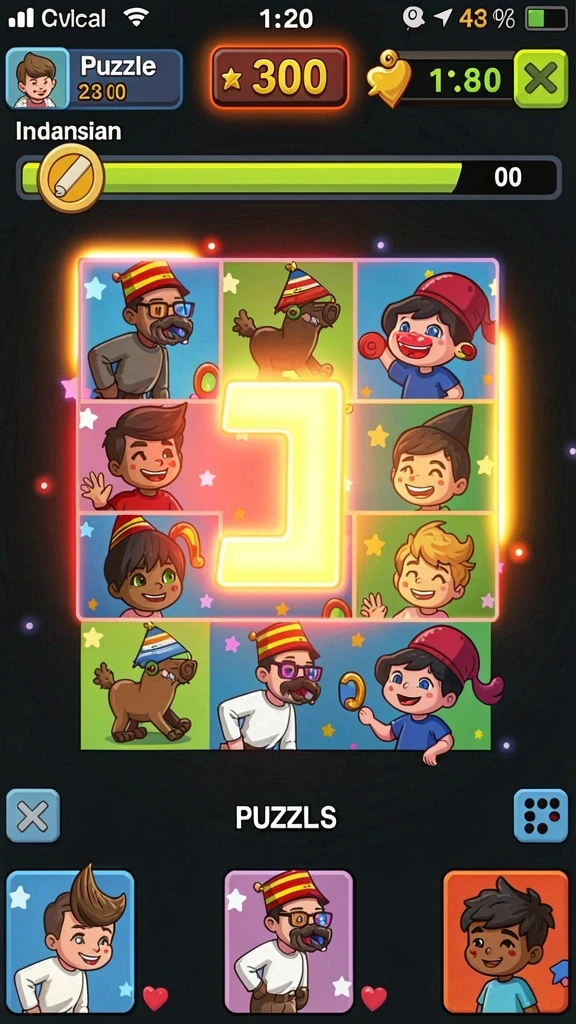Tap the pencil hint coin
The height and width of the screenshot is (1024, 576).
click(x=71, y=178)
